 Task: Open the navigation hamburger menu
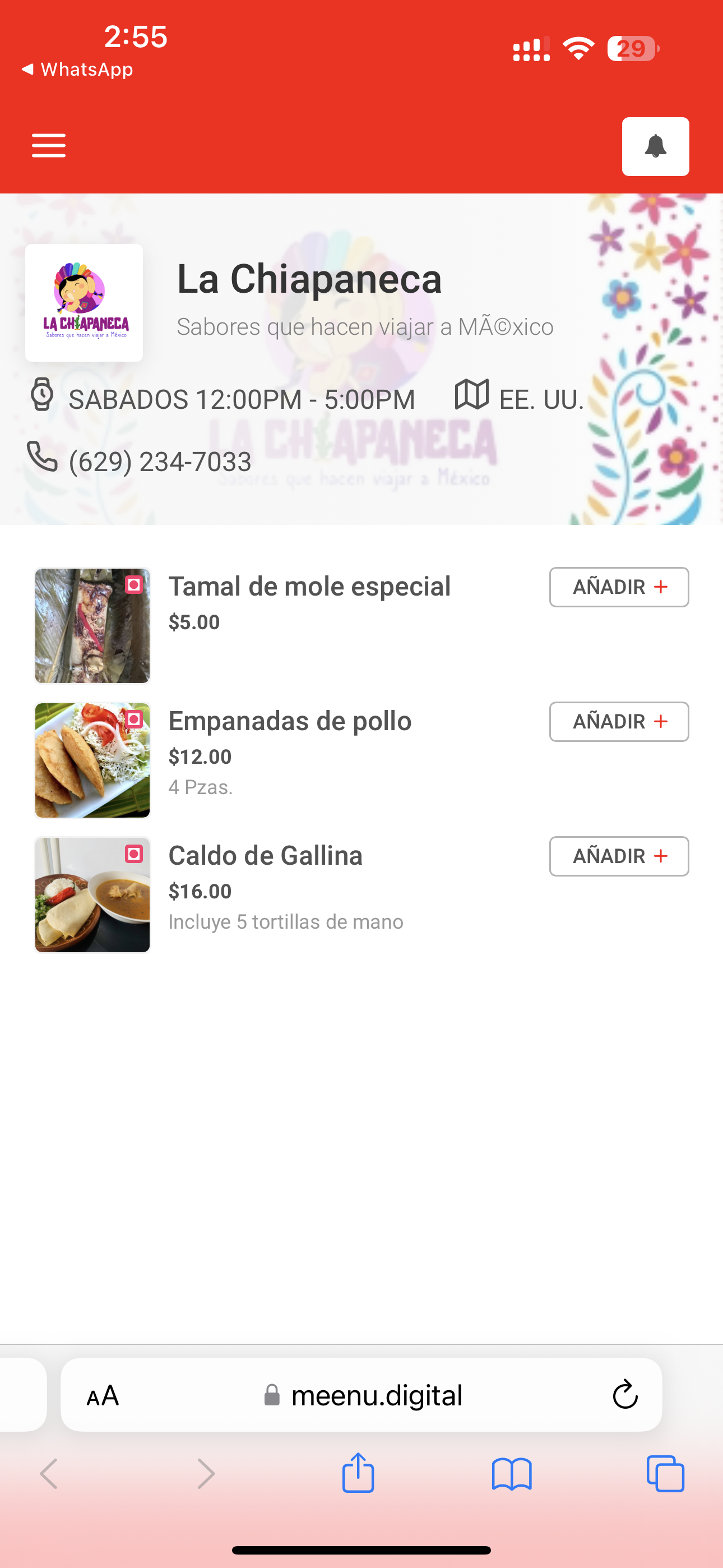click(x=49, y=145)
